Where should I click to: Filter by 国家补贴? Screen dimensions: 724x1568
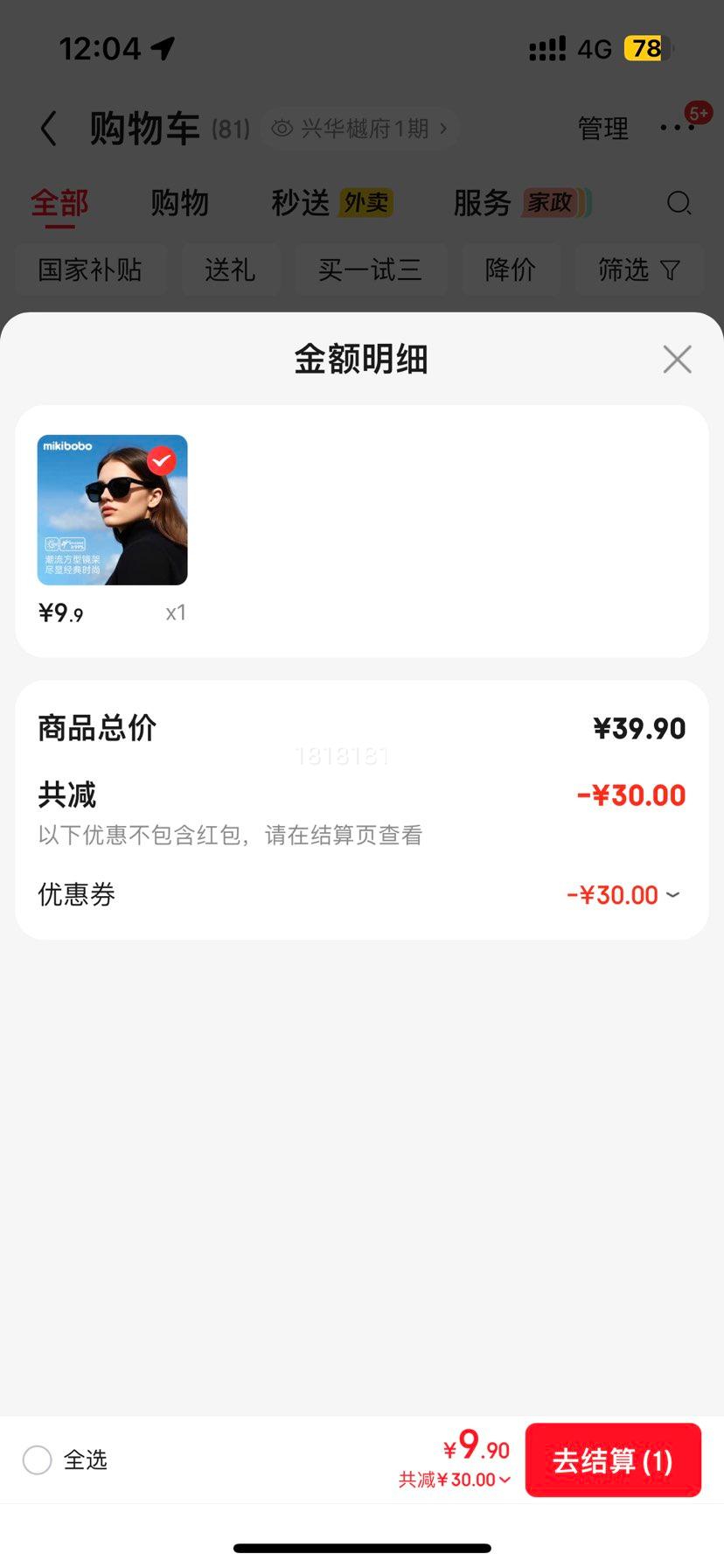coord(90,269)
